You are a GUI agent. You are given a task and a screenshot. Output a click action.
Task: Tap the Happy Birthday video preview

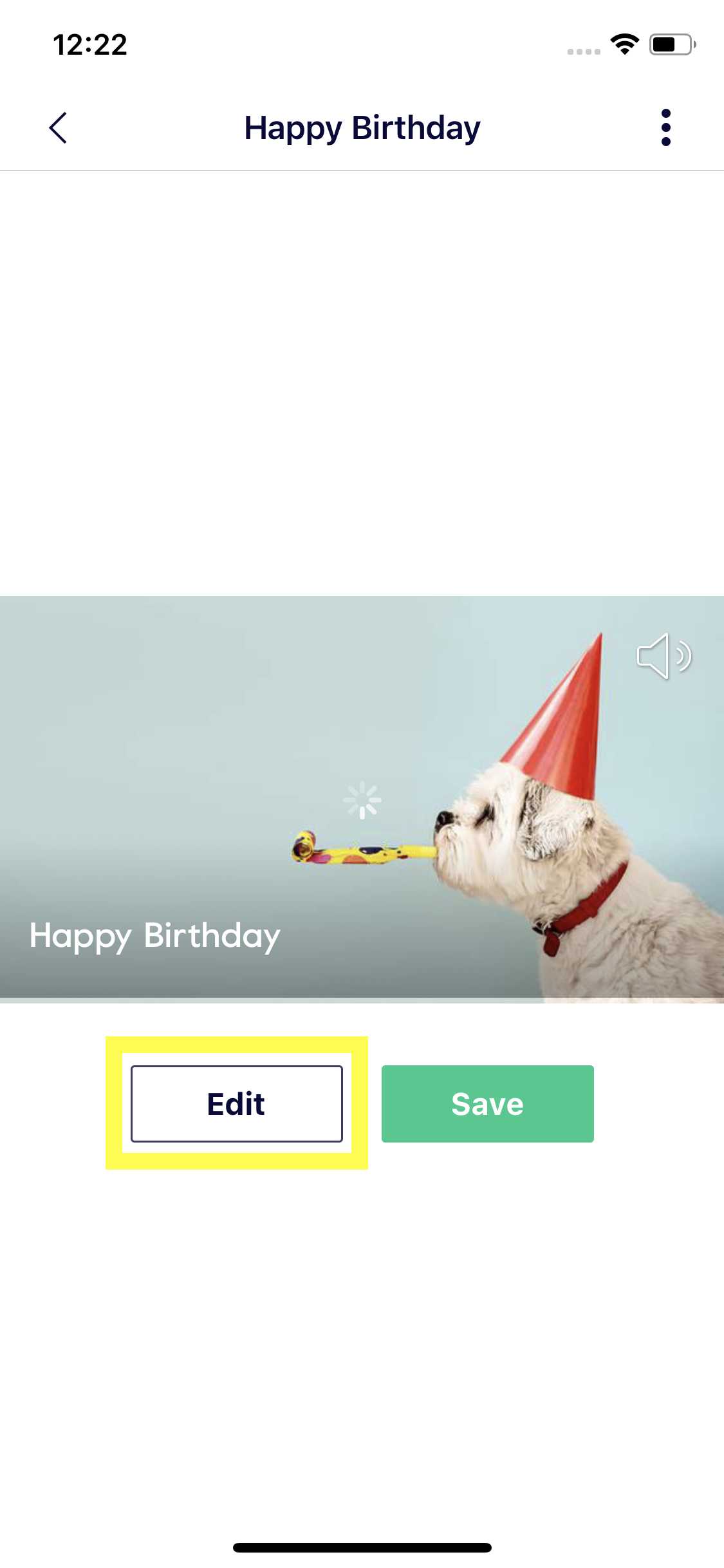tap(362, 799)
